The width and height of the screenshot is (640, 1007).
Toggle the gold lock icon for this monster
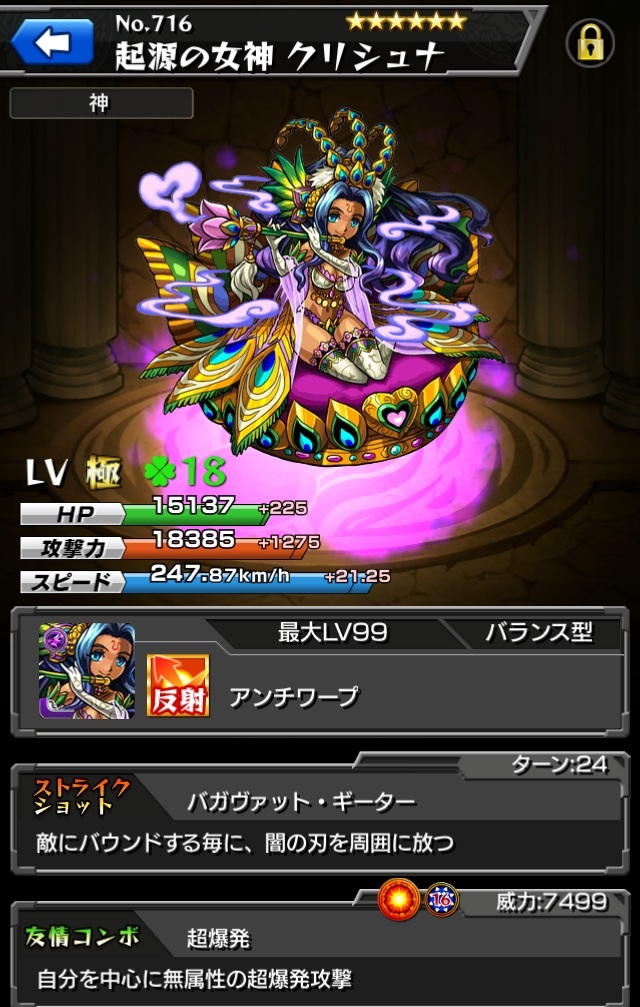tap(590, 43)
